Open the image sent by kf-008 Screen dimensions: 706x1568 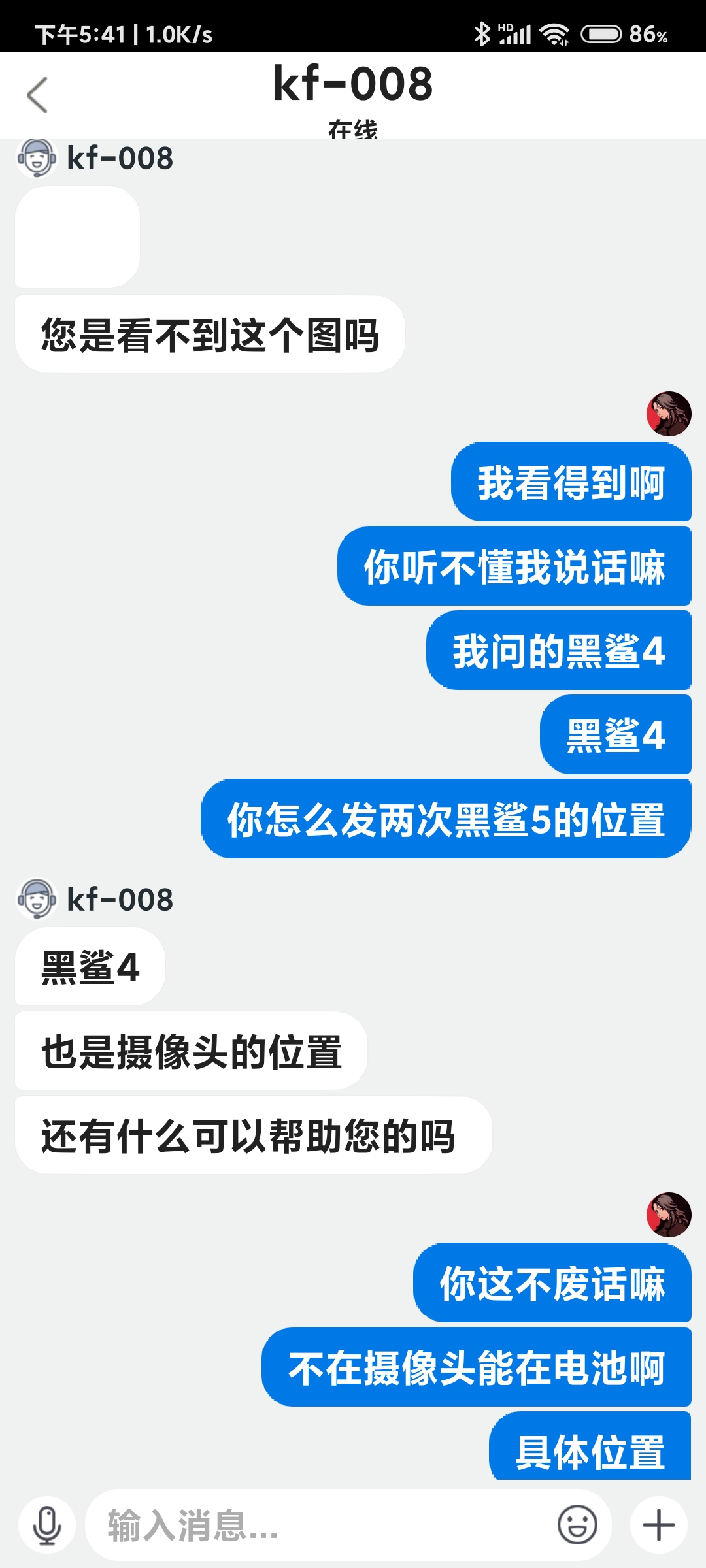78,237
